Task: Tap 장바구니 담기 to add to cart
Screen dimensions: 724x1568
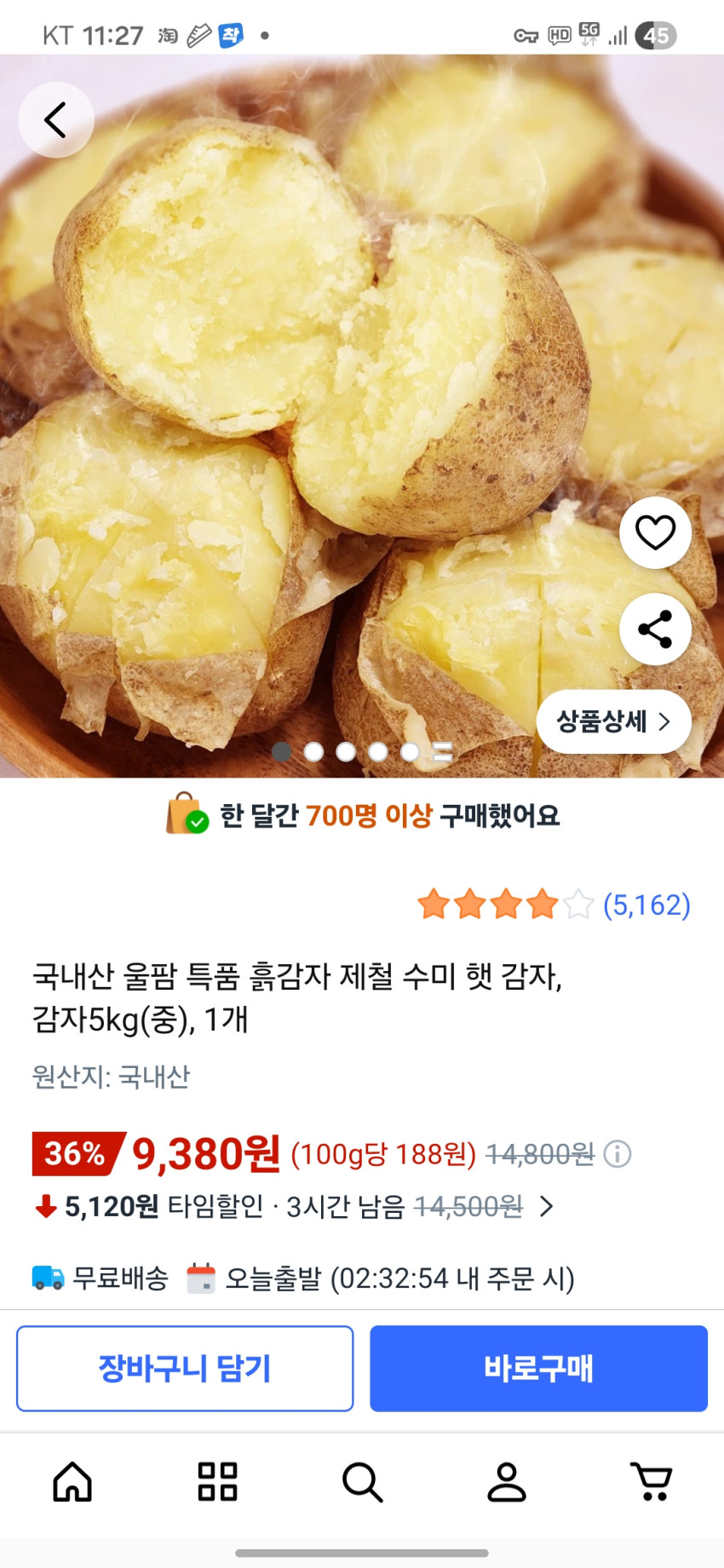Action: [x=185, y=1368]
